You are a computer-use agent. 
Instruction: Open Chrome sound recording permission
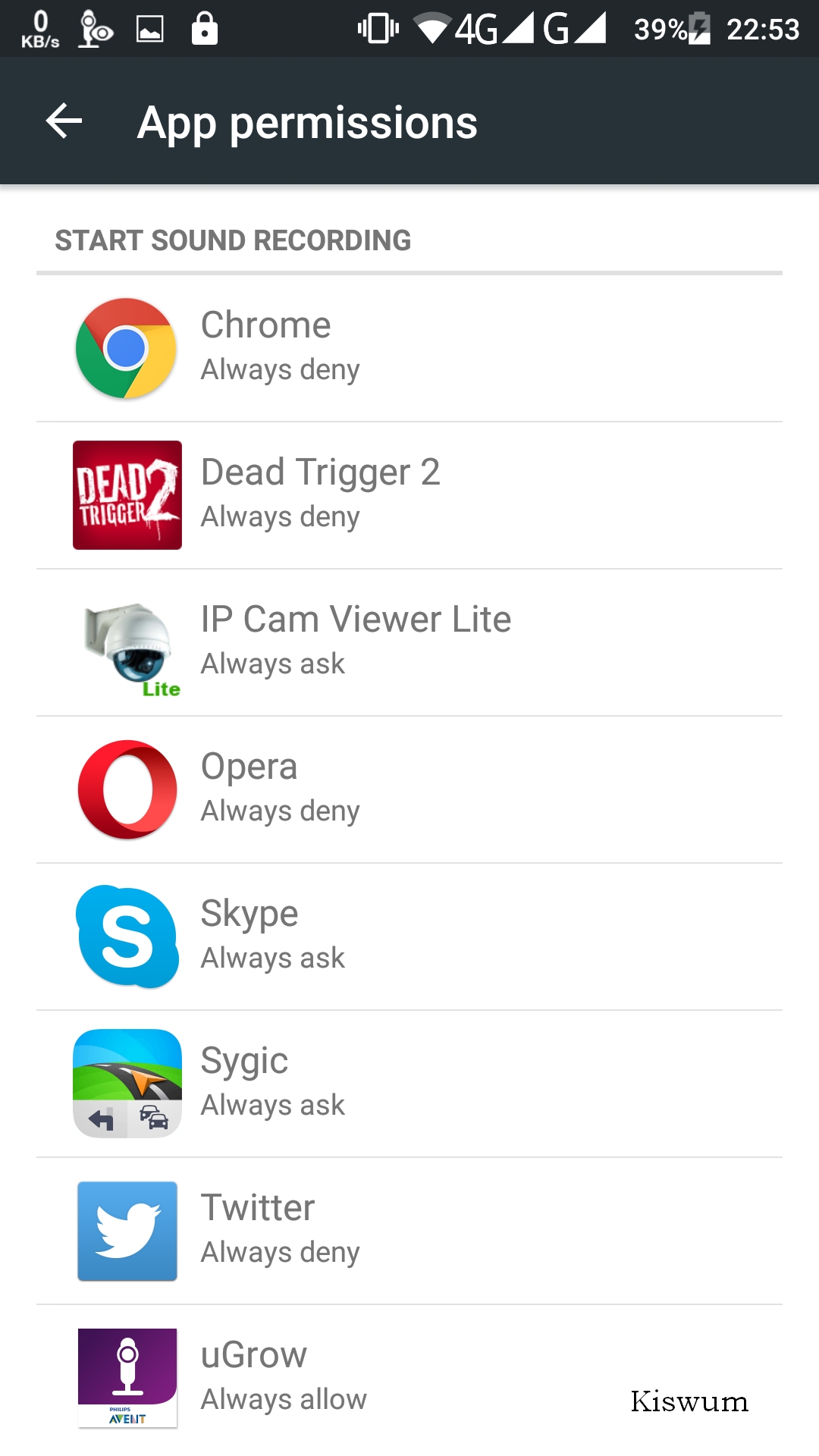(x=409, y=348)
